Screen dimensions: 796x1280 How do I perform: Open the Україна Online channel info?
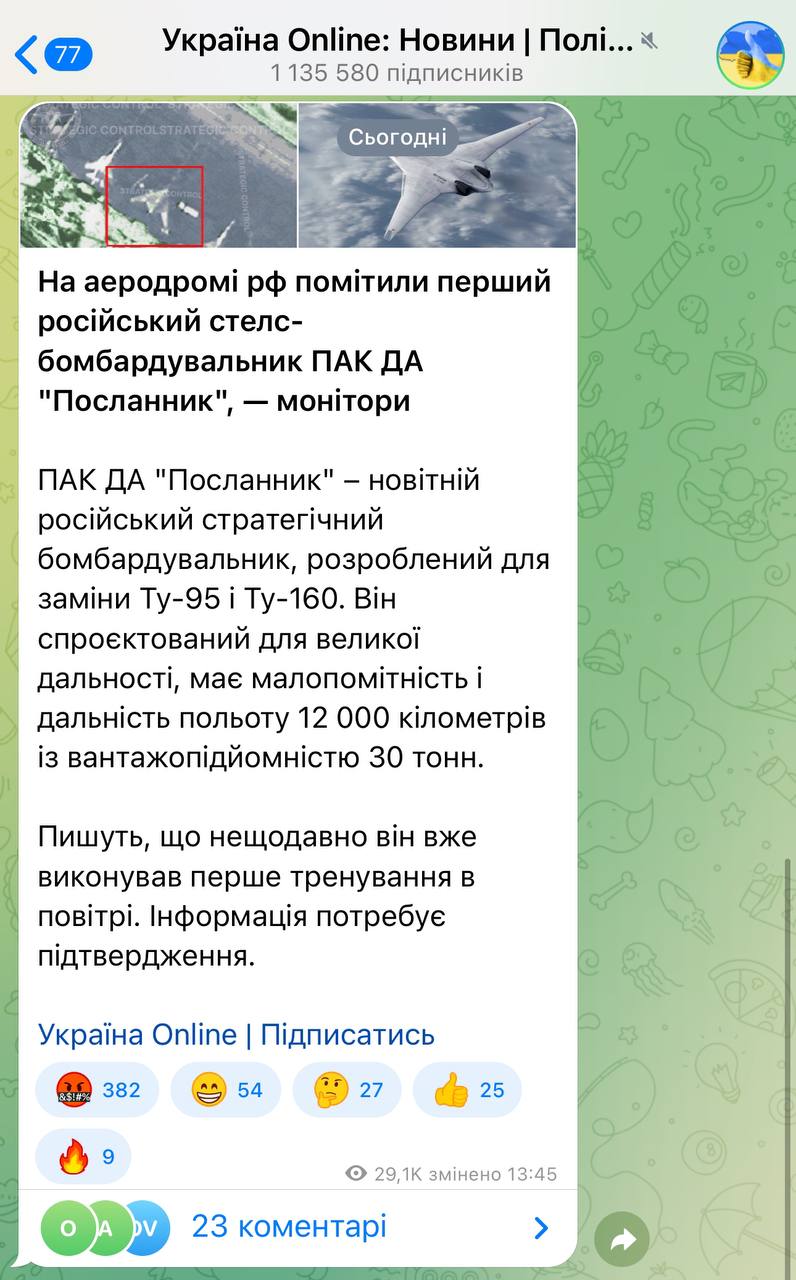pos(397,53)
